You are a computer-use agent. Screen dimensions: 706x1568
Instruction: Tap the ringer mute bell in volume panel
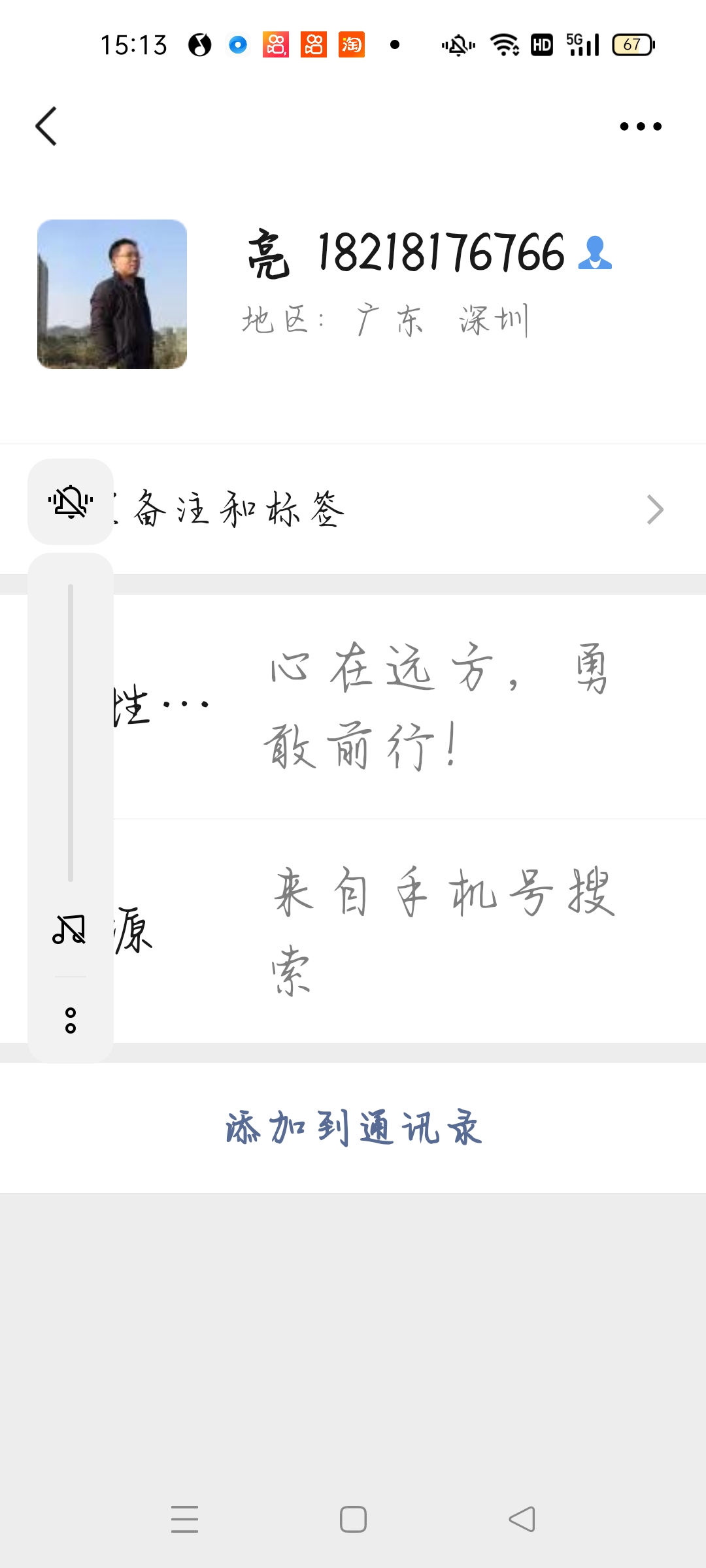[x=71, y=502]
